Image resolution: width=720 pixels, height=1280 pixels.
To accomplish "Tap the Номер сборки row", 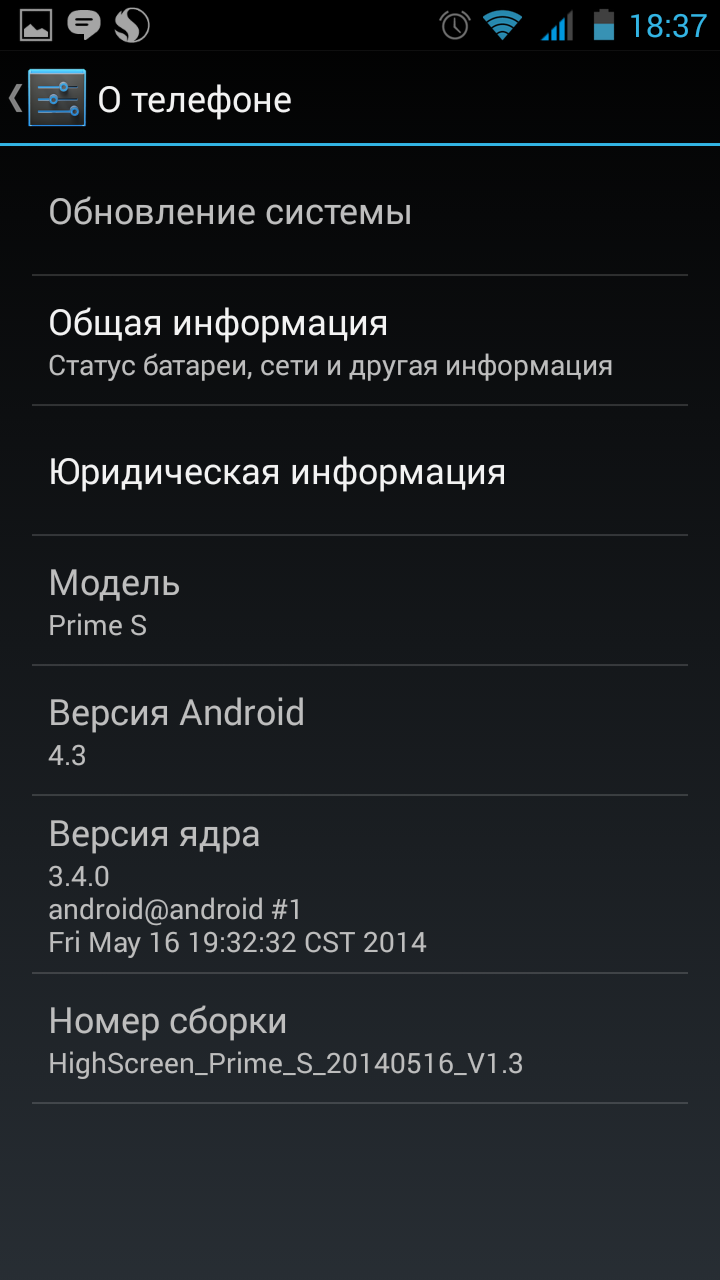I will point(360,1039).
